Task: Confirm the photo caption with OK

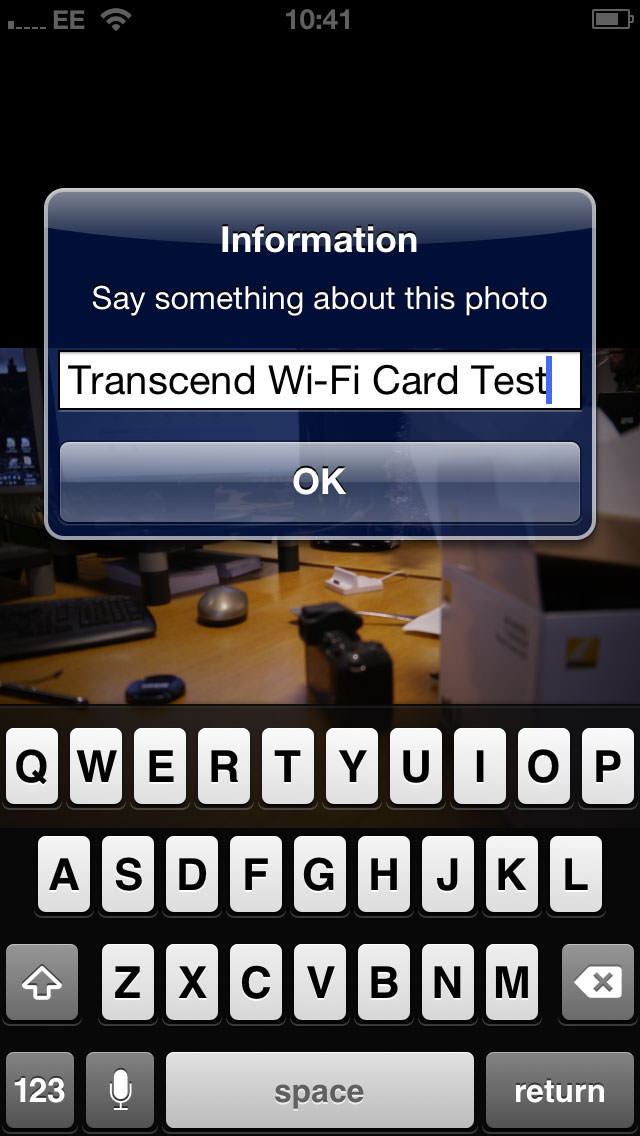Action: (319, 482)
